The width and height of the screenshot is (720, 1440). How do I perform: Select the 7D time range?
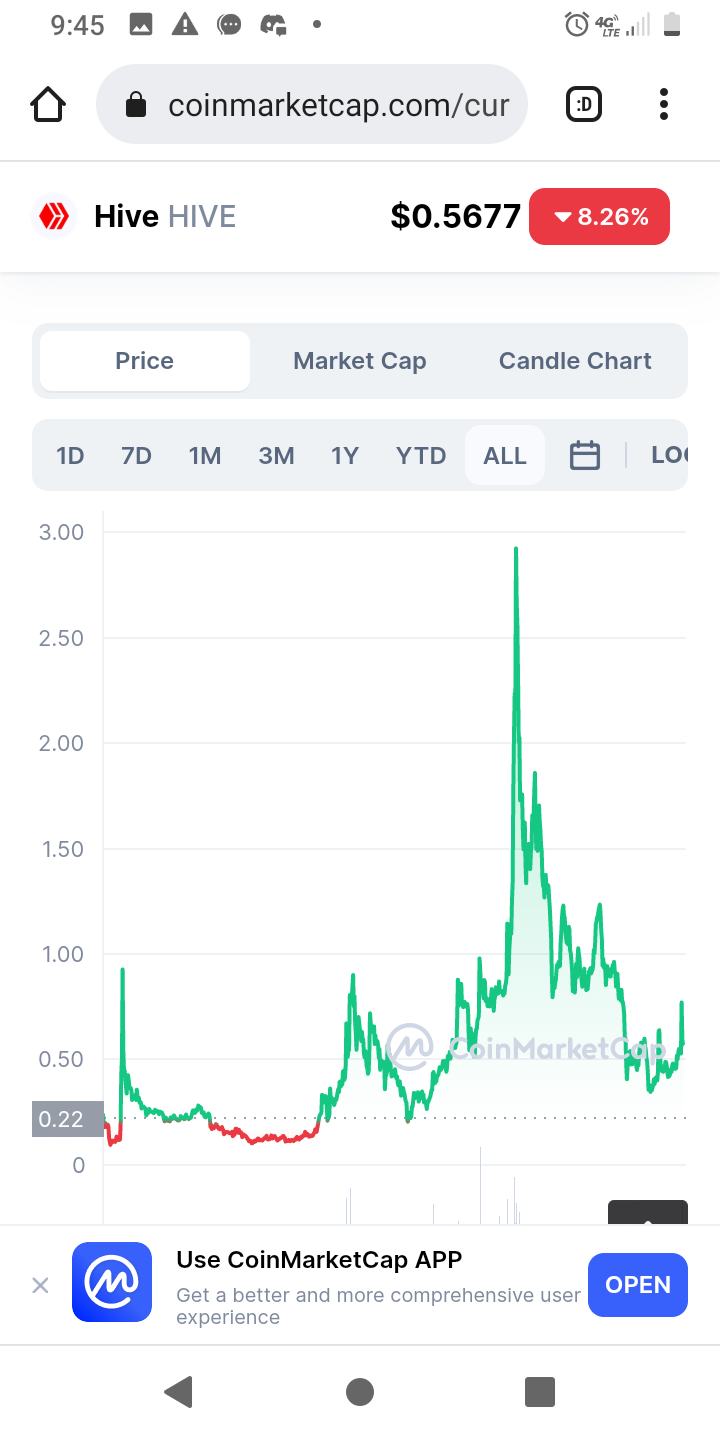coord(136,456)
